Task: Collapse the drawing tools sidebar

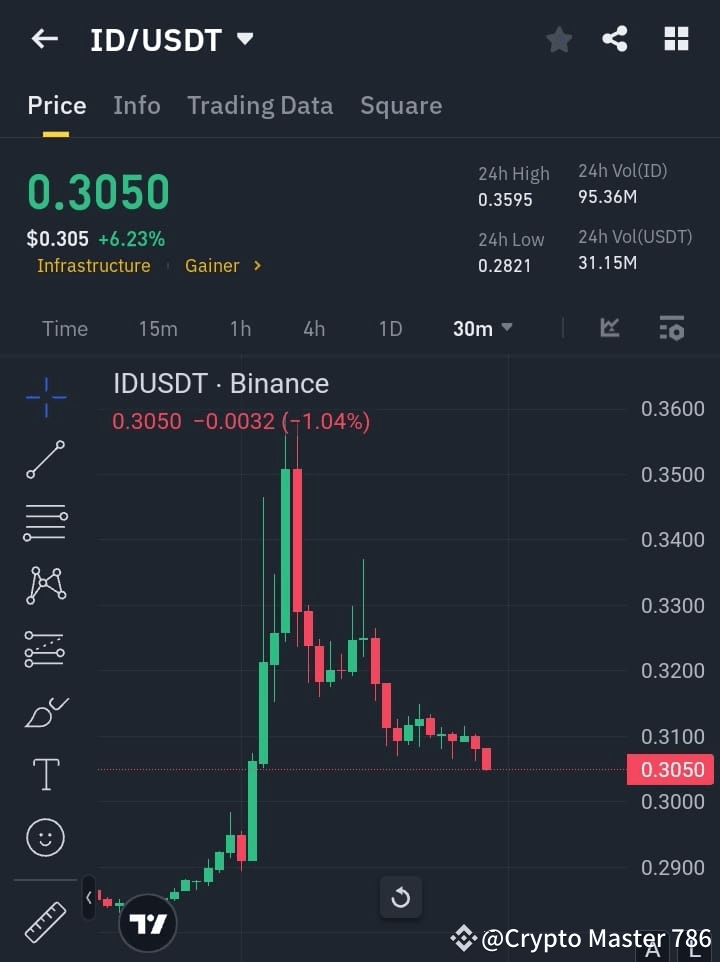Action: [x=89, y=897]
